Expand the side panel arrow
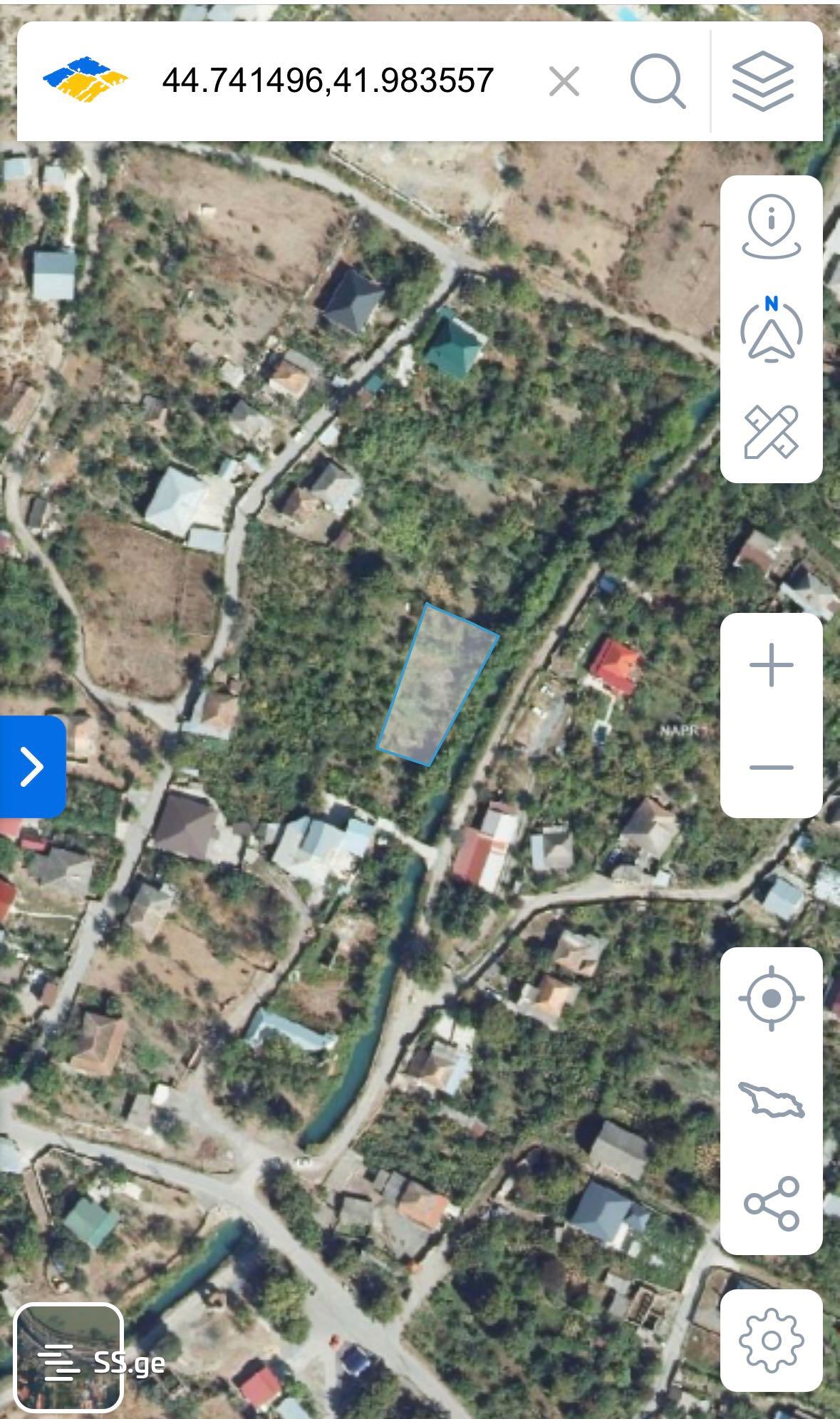The height and width of the screenshot is (1419, 840). pos(32,766)
